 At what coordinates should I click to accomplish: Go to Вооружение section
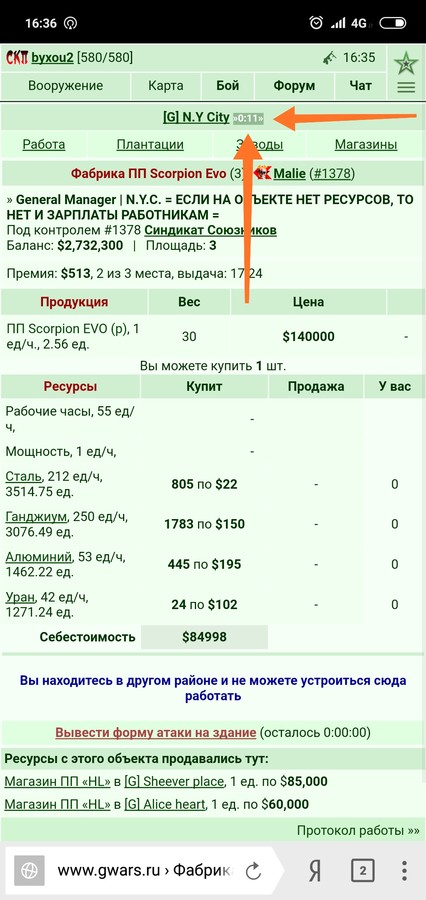point(65,86)
